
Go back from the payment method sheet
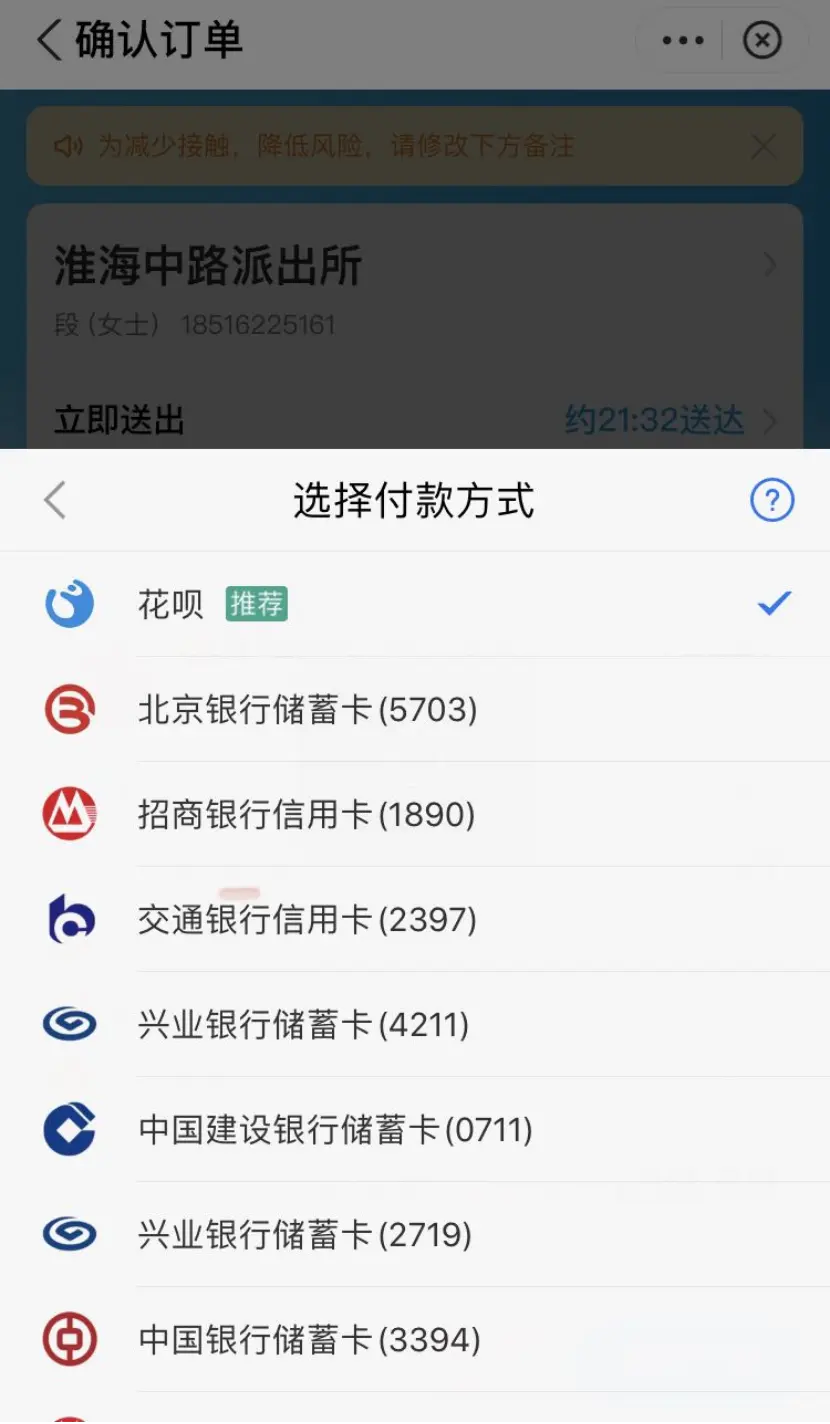pyautogui.click(x=55, y=500)
